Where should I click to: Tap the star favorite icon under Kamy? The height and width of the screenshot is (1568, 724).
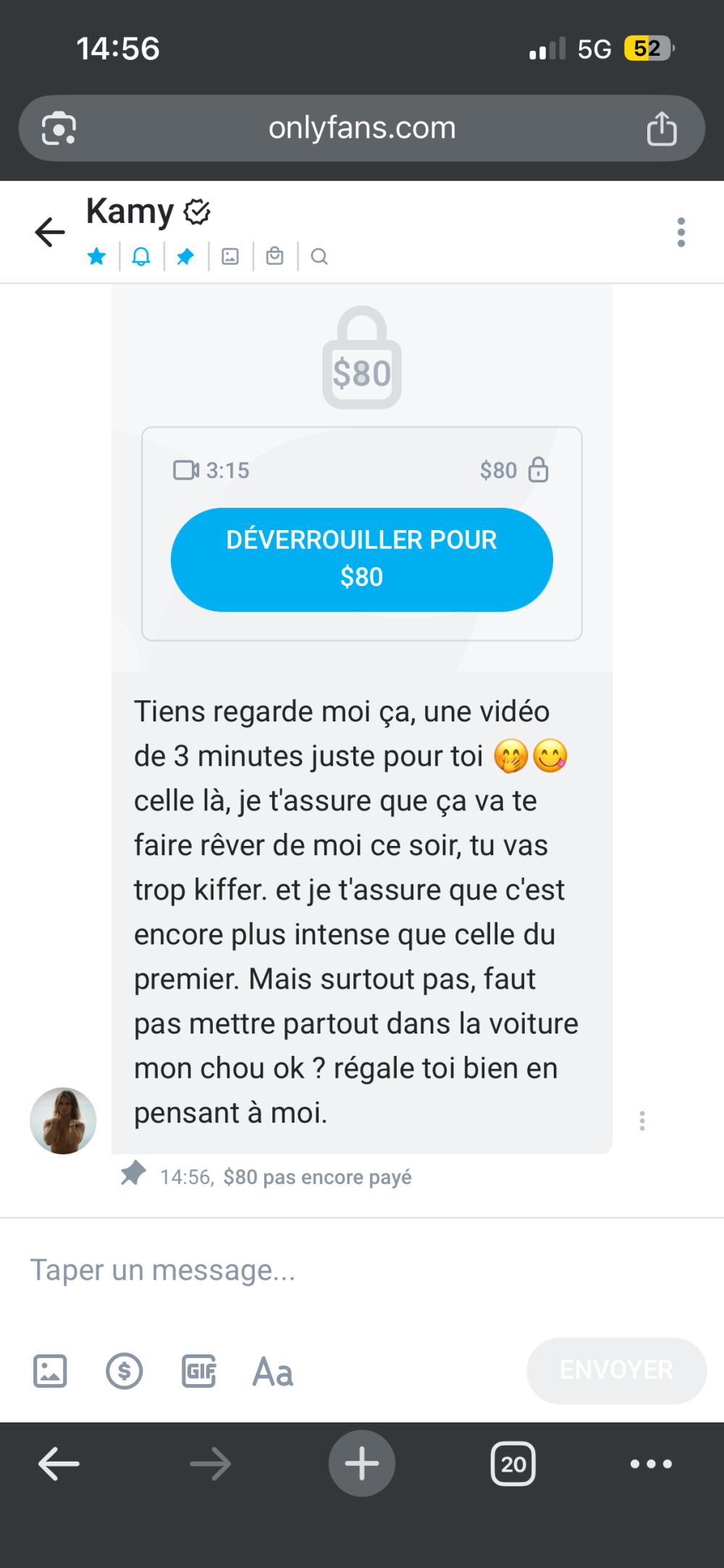pyautogui.click(x=97, y=256)
